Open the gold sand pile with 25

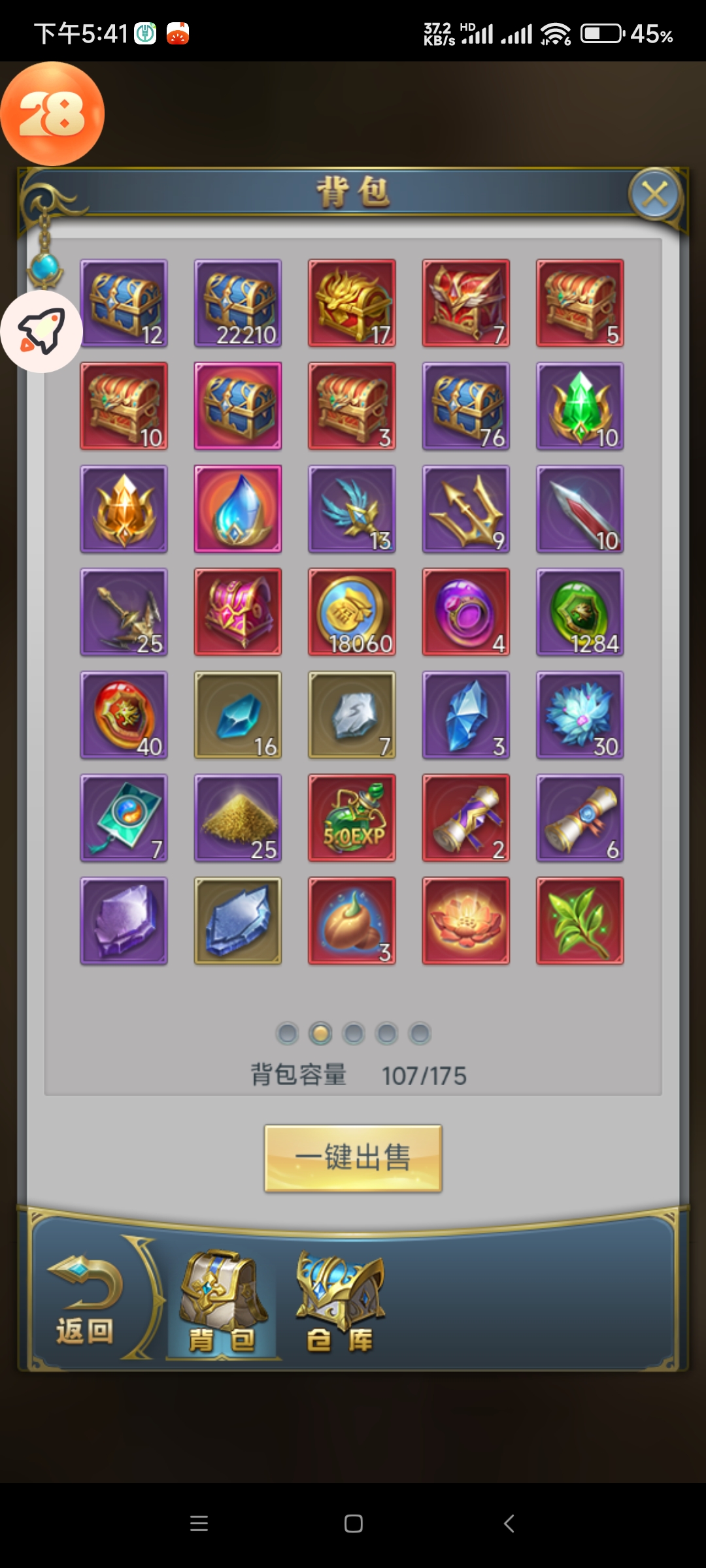click(x=238, y=818)
